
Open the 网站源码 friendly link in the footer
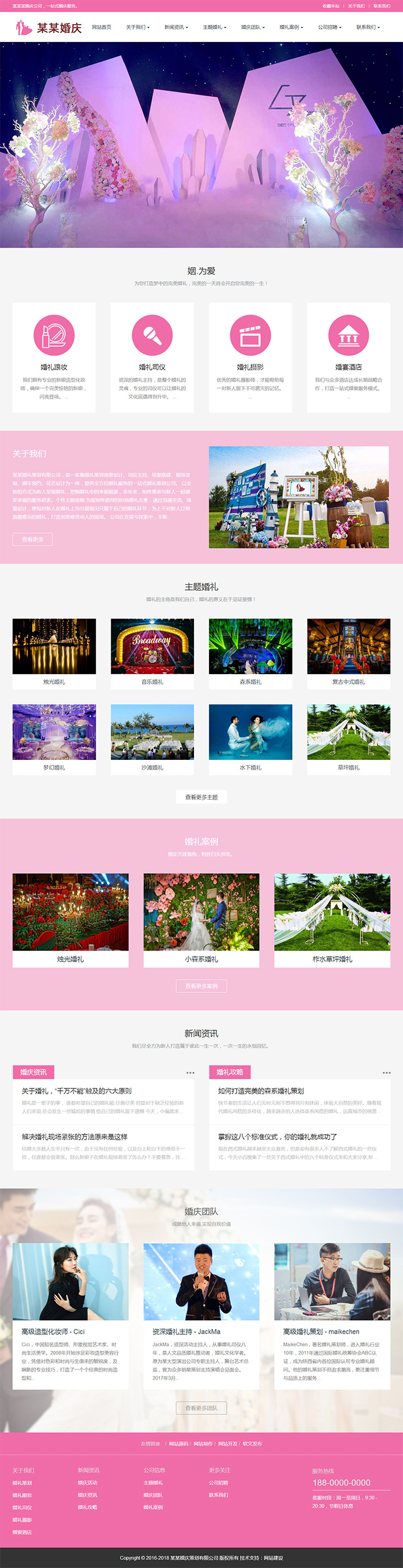coord(178,1444)
